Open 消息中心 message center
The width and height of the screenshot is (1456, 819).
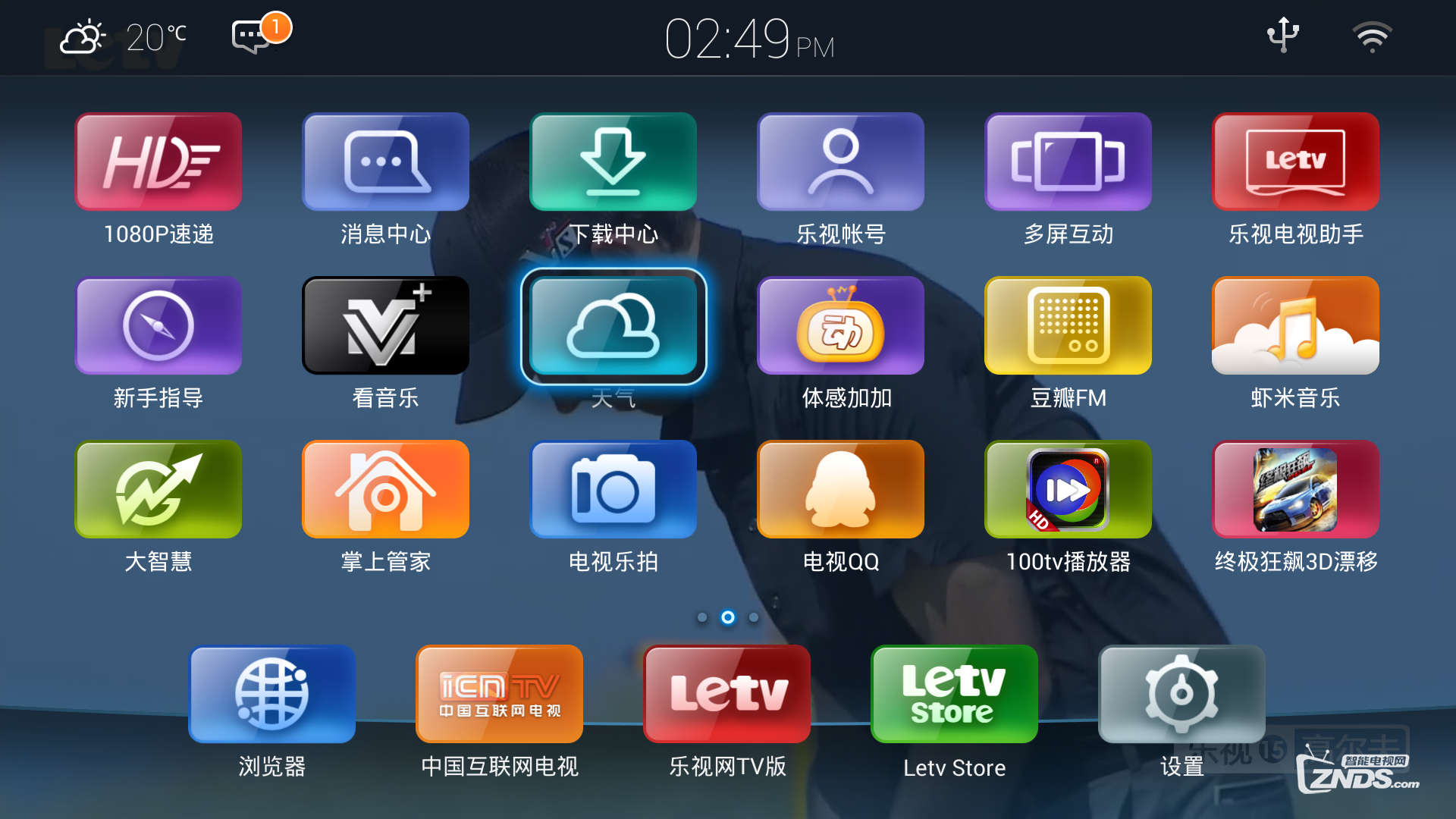point(385,162)
